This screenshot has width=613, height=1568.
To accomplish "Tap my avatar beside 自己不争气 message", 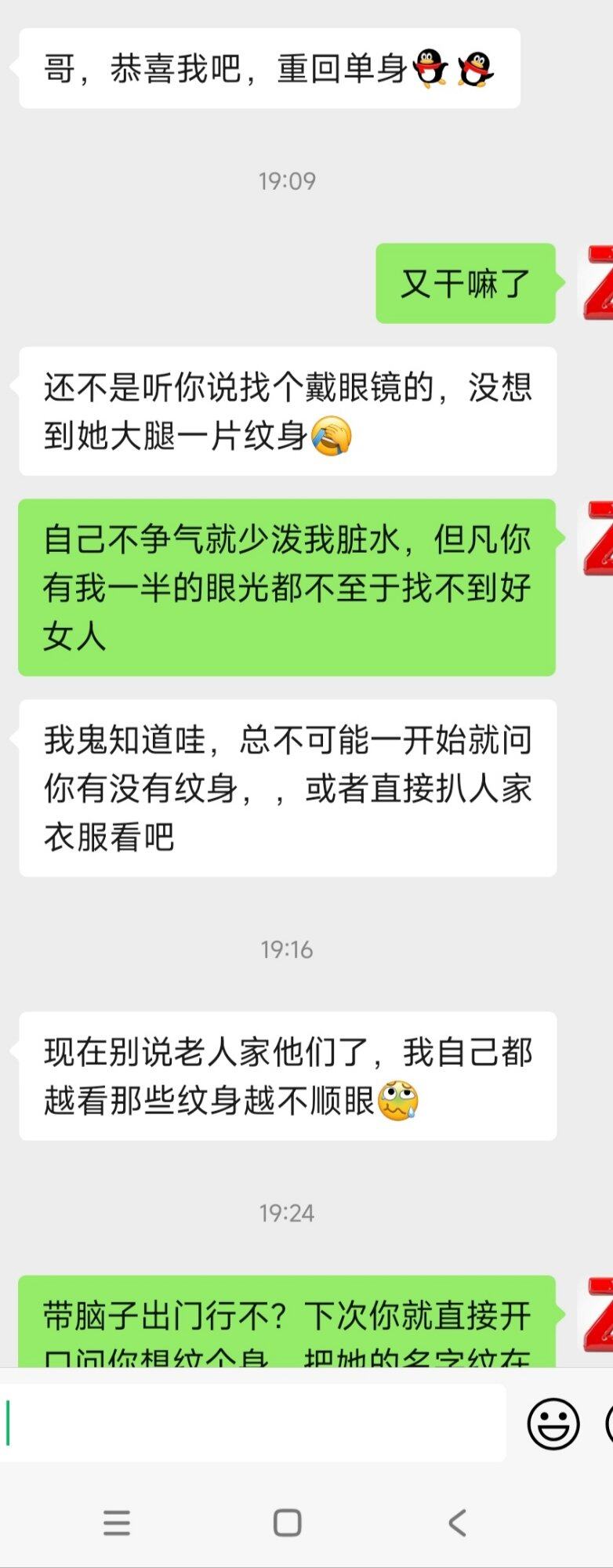I will point(598,539).
